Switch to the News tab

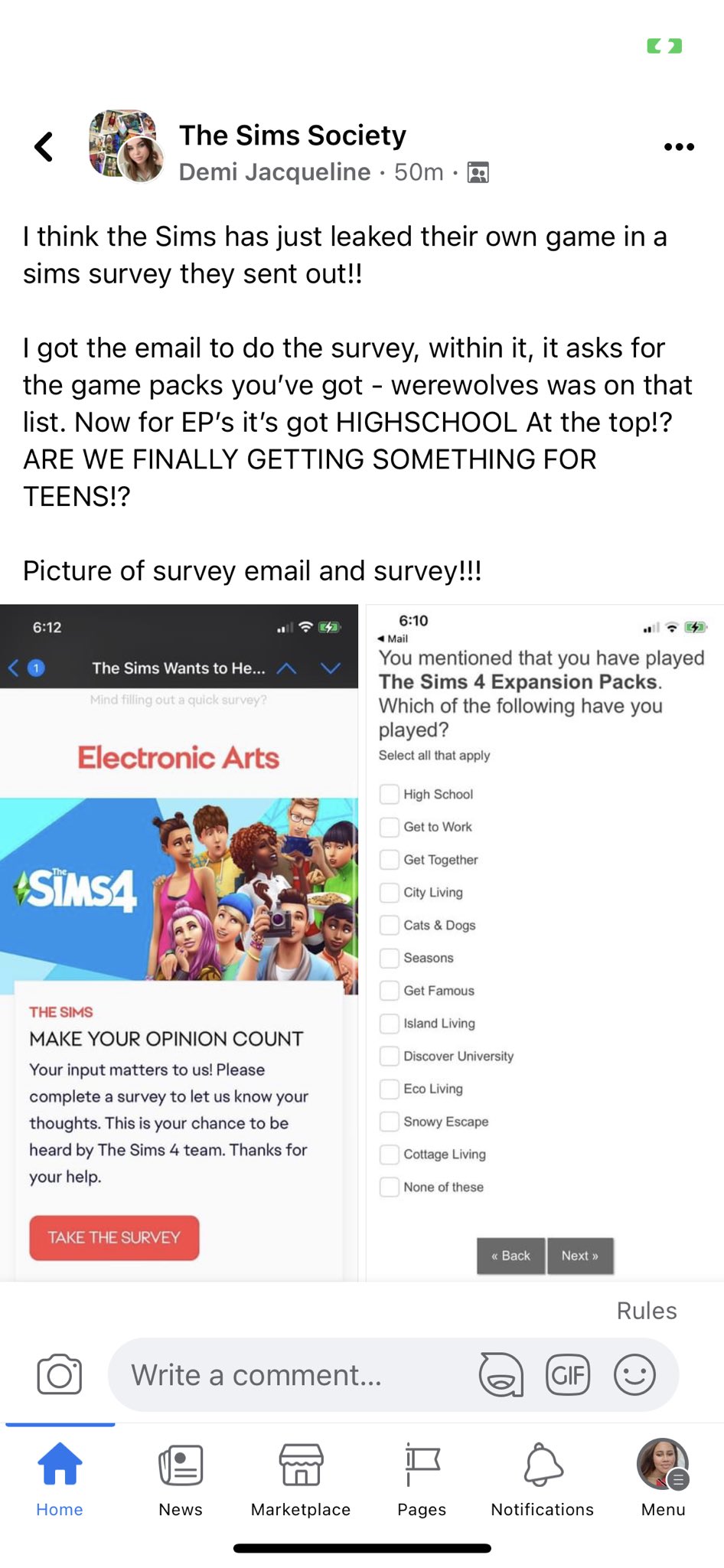coord(181,1478)
